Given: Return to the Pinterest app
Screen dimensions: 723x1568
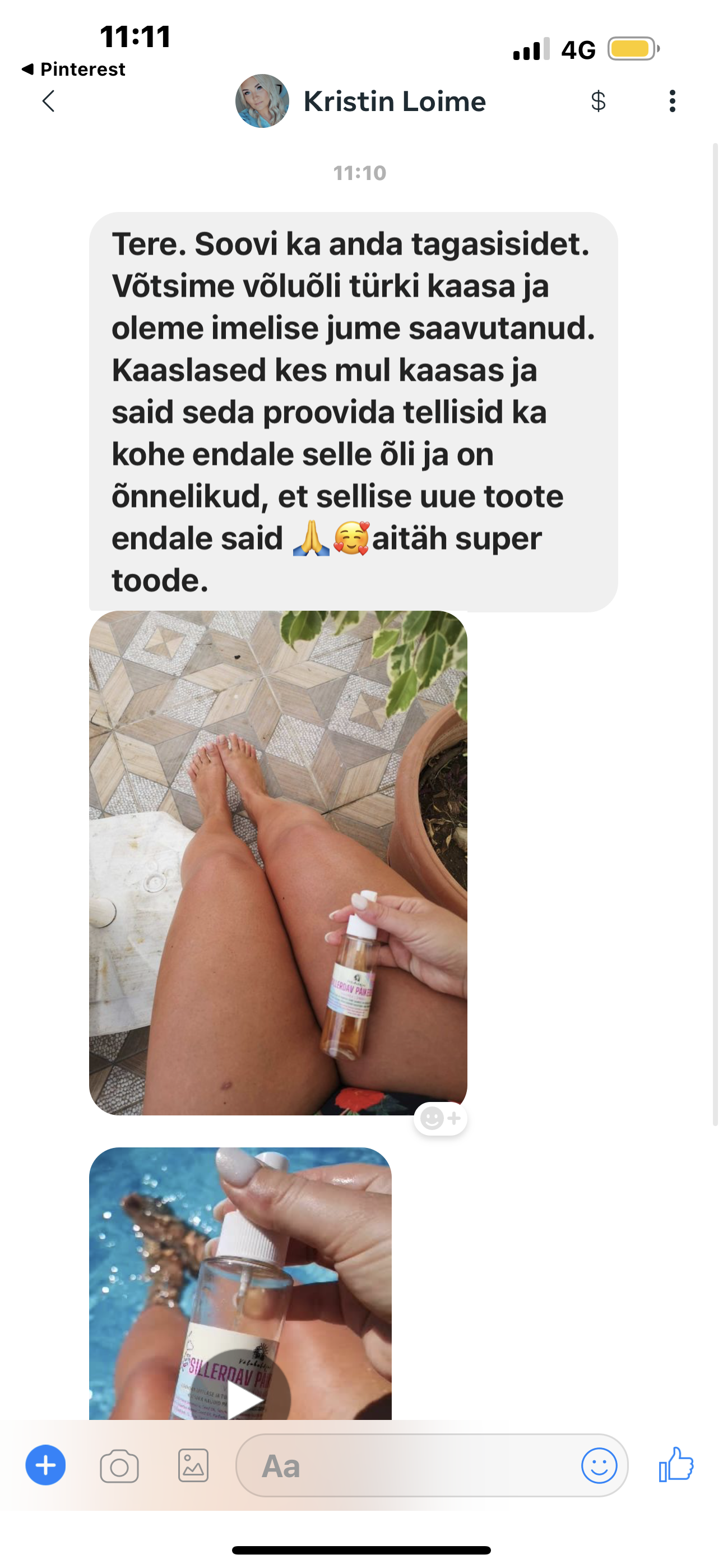Looking at the screenshot, I should (73, 70).
